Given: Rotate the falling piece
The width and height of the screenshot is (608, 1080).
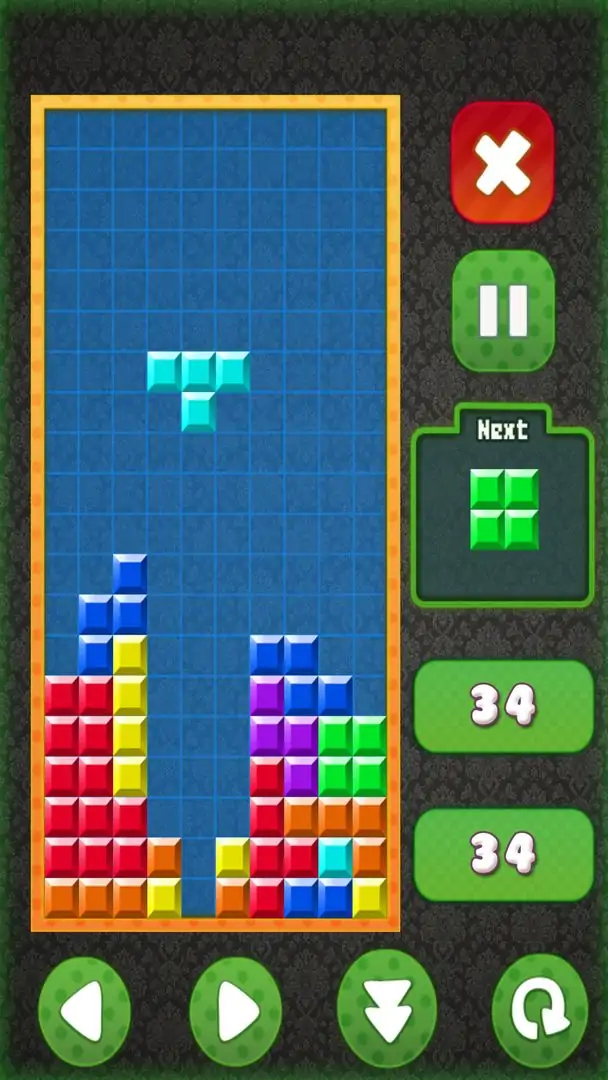Looking at the screenshot, I should coord(540,1010).
